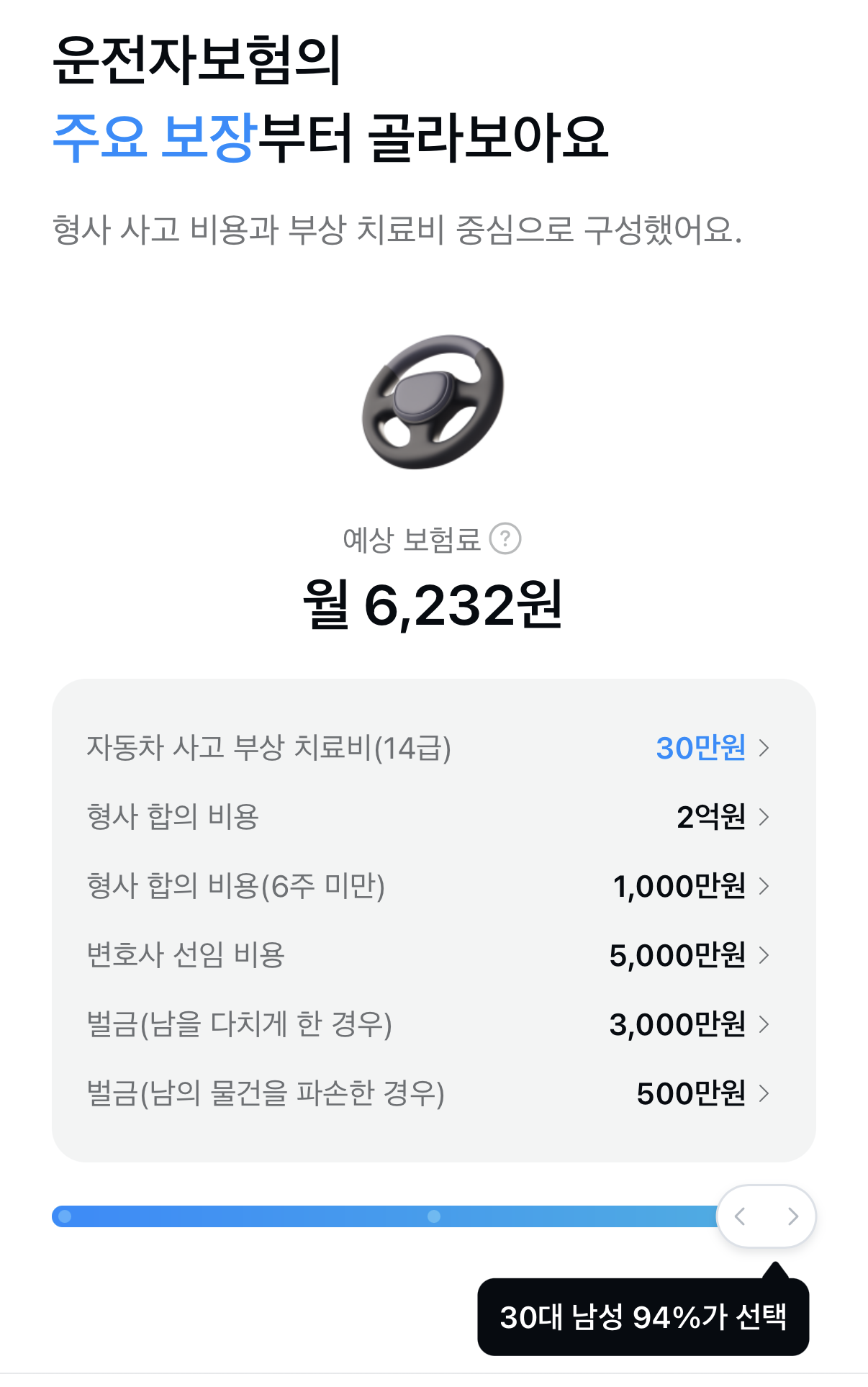Screen dimensions: 868x1387
Task: Select the middle point on the coverage slider
Action: [x=433, y=1216]
